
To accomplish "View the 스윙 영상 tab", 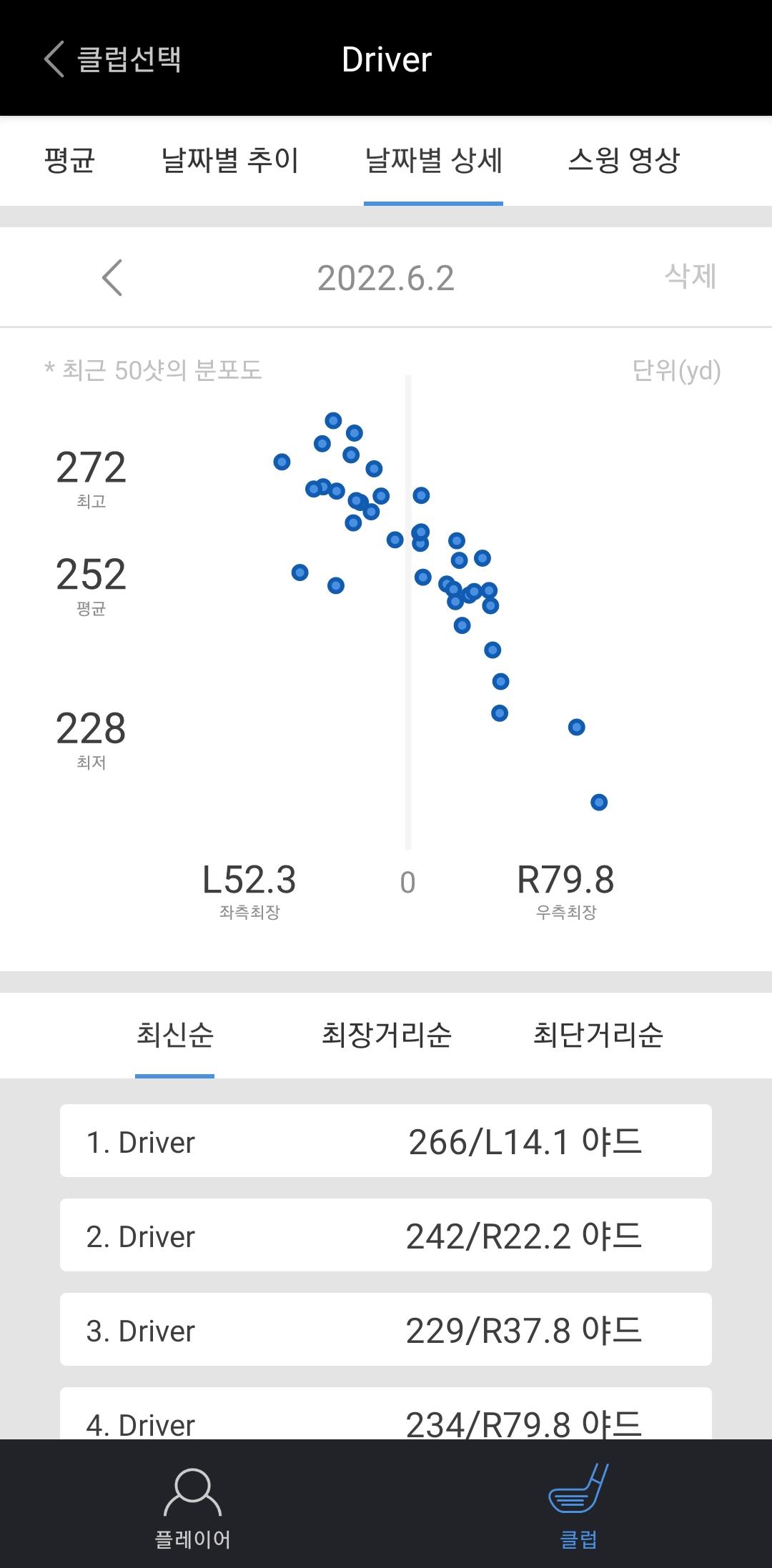I will pyautogui.click(x=623, y=160).
